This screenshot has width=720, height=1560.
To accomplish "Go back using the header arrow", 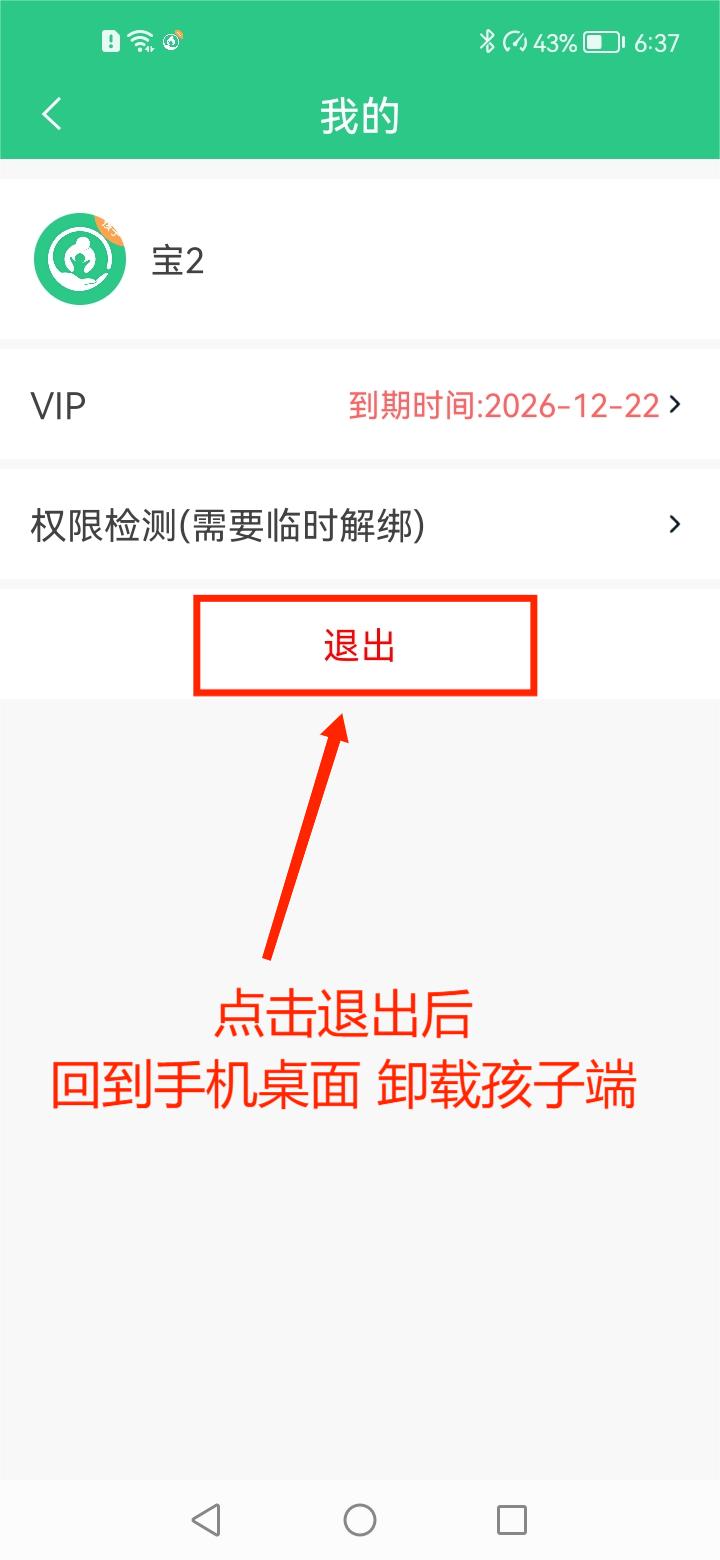I will coord(52,114).
